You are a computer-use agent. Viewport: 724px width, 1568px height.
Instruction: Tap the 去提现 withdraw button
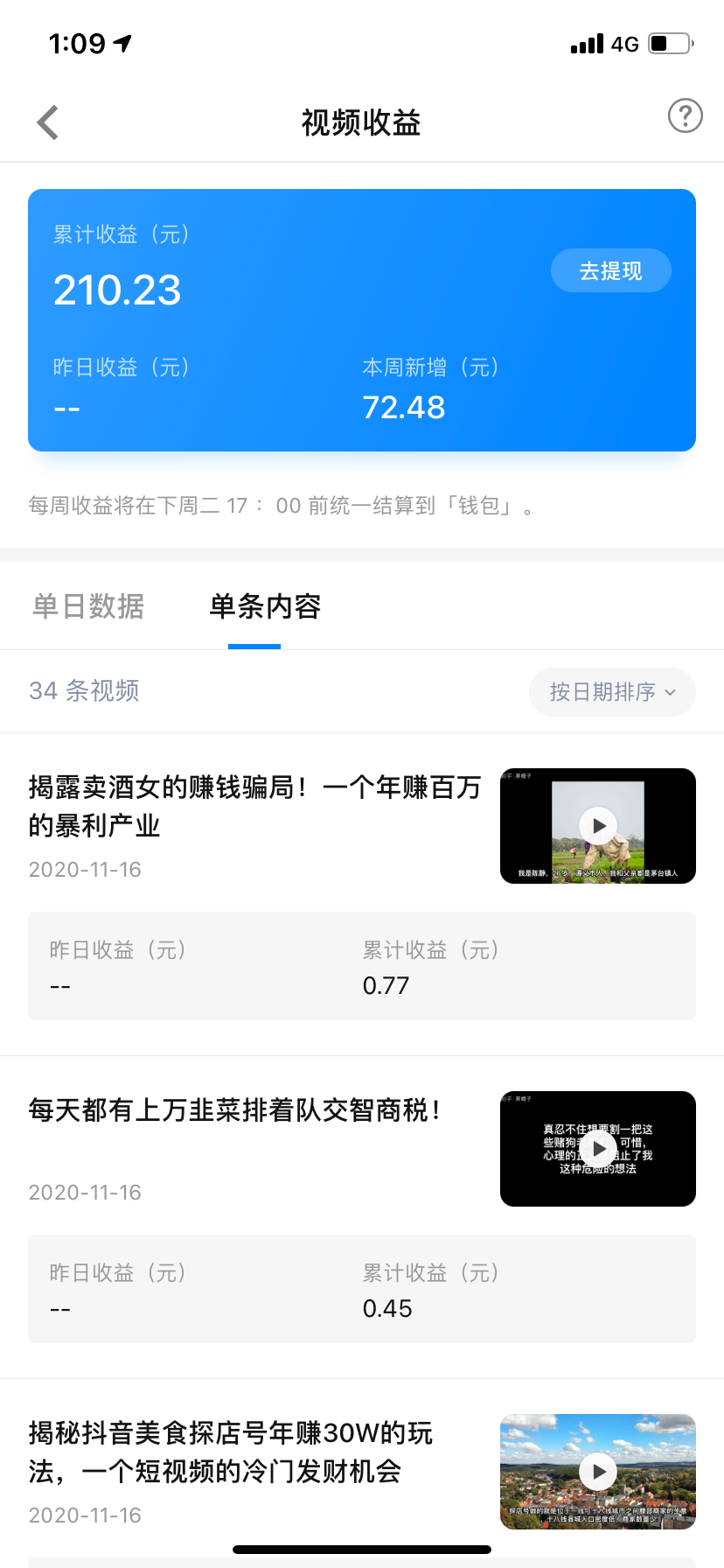(610, 271)
